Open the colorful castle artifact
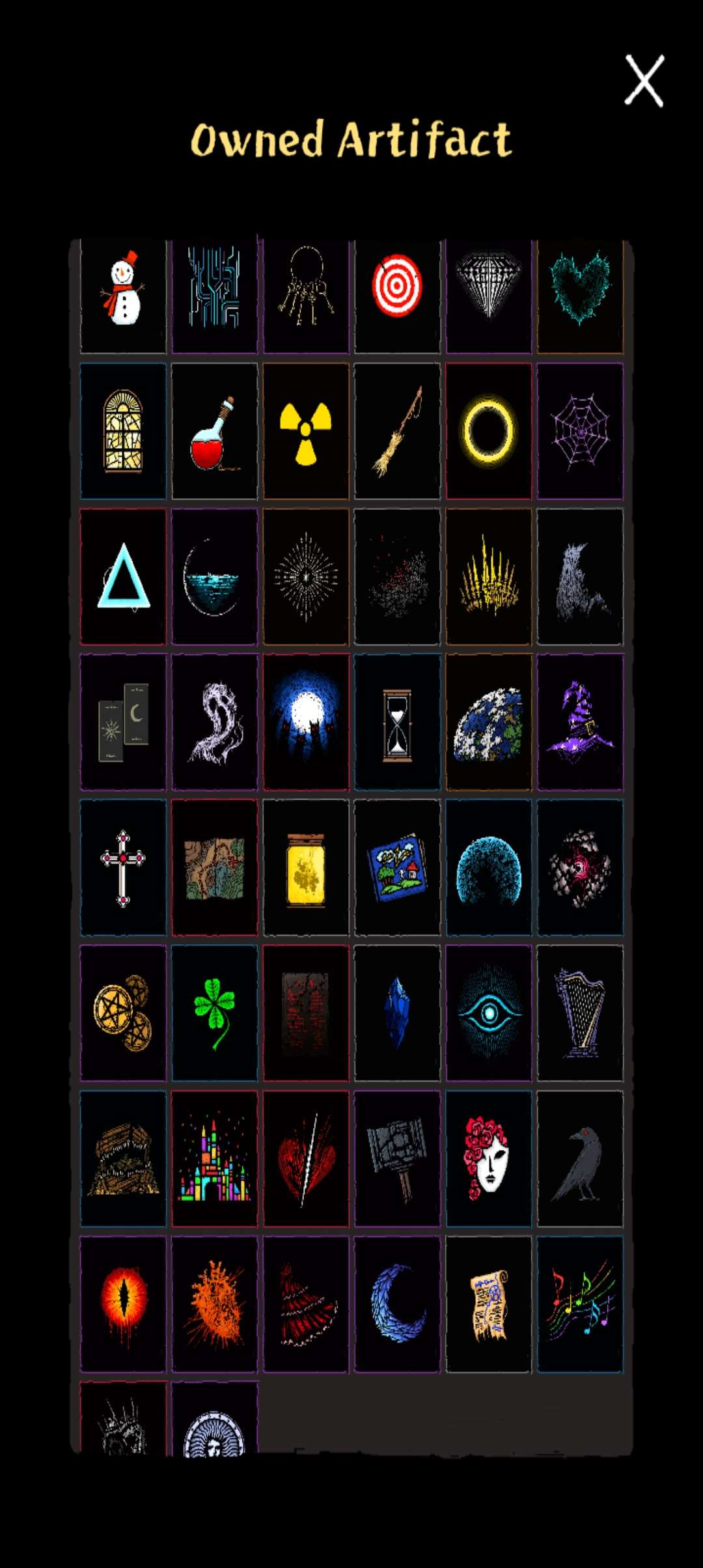703x1568 pixels. point(214,1159)
